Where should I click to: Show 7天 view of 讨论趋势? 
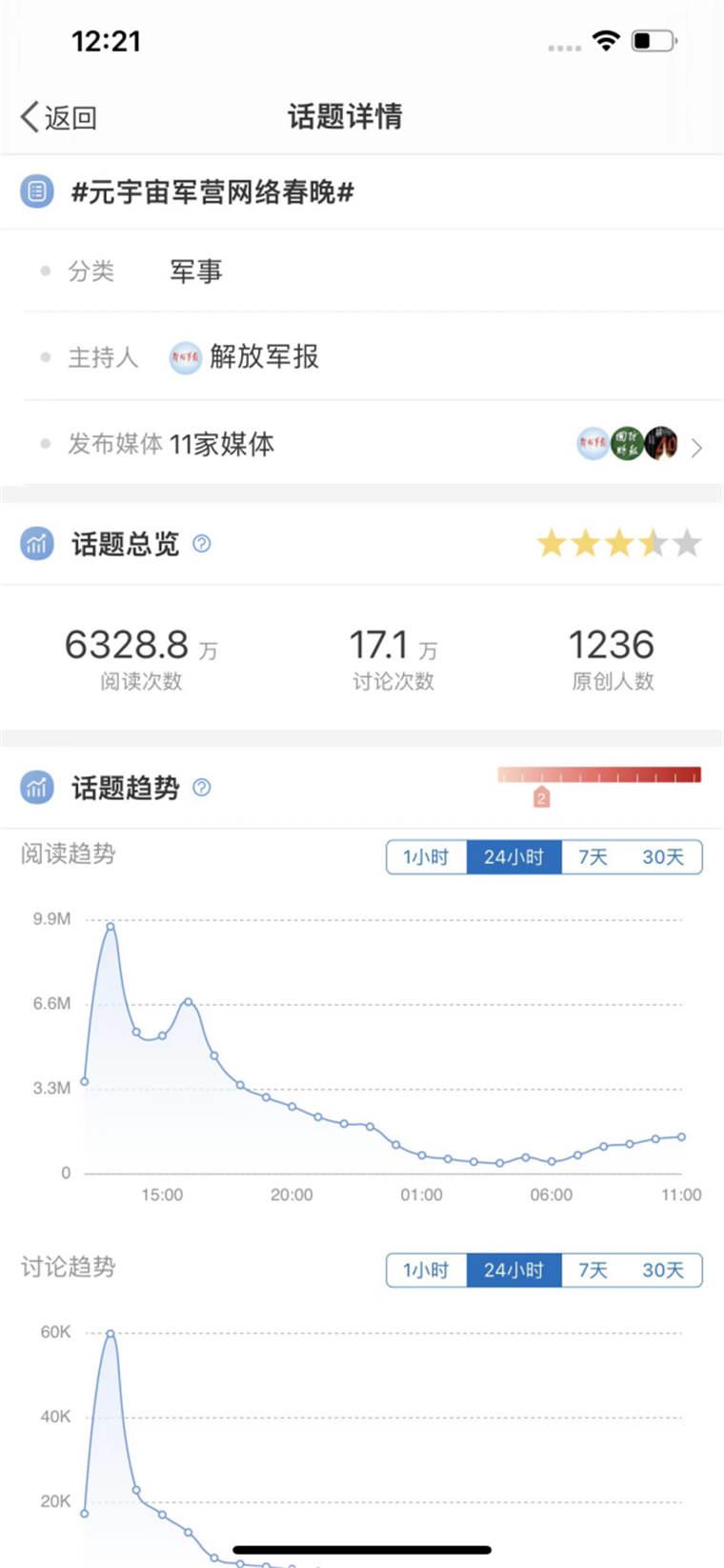coord(593,1270)
